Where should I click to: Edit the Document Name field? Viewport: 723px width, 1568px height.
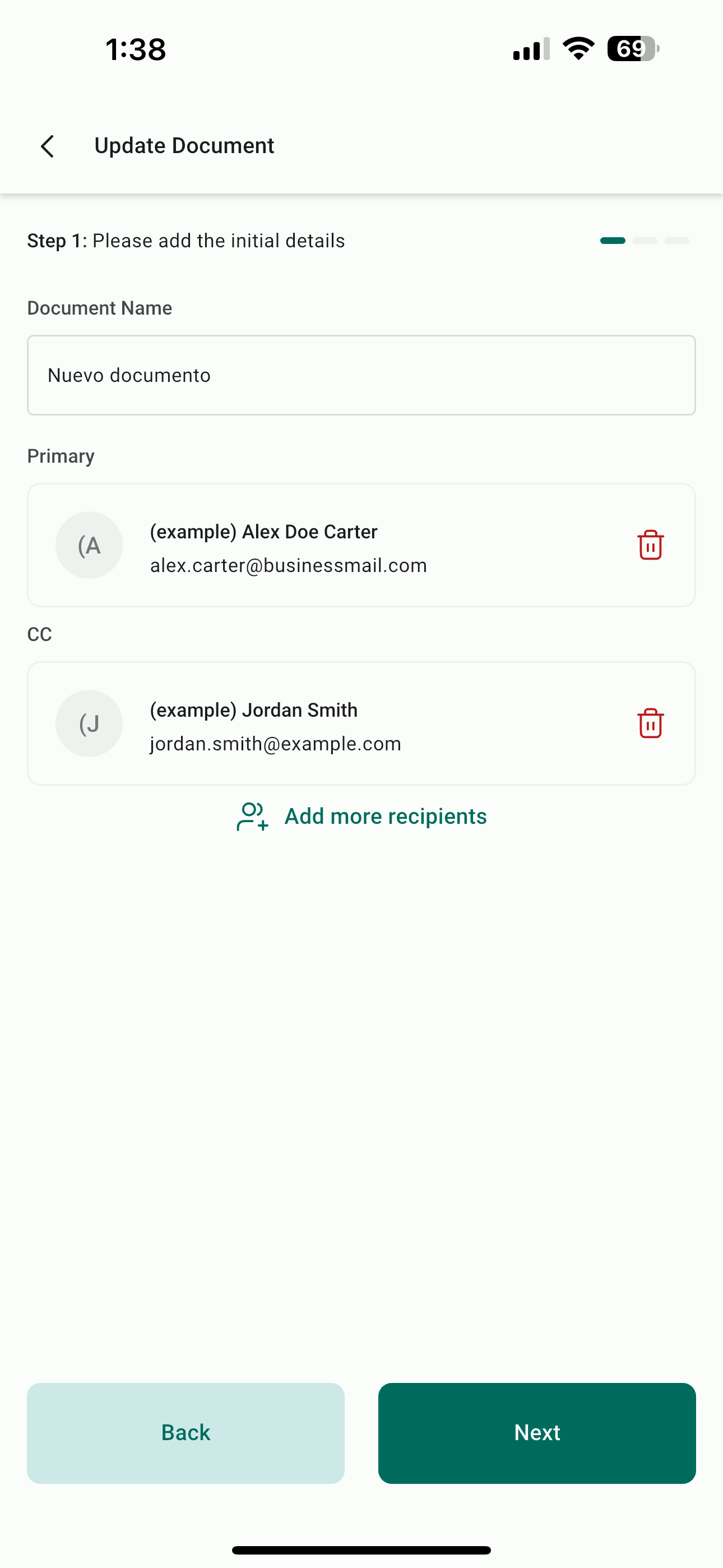coord(361,375)
